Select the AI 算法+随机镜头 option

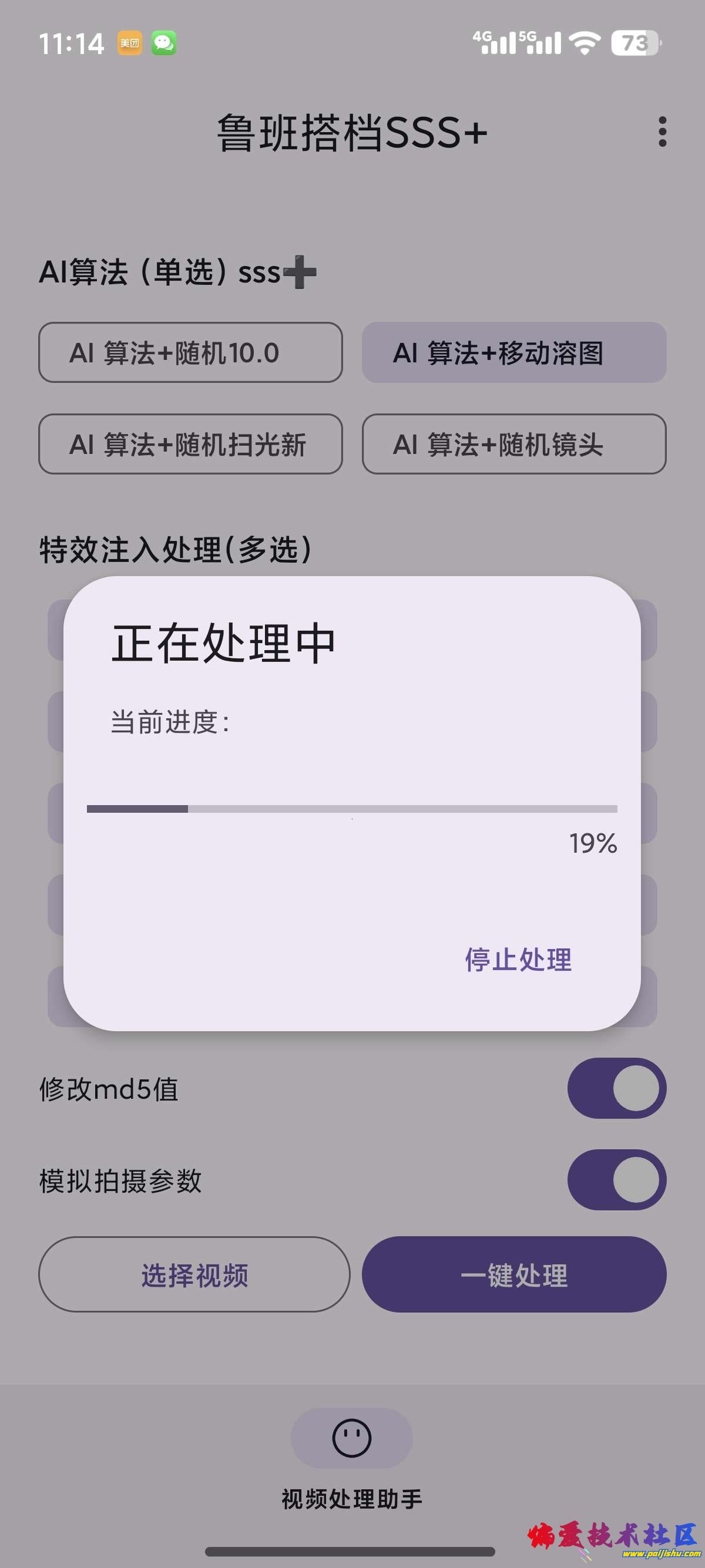[514, 445]
